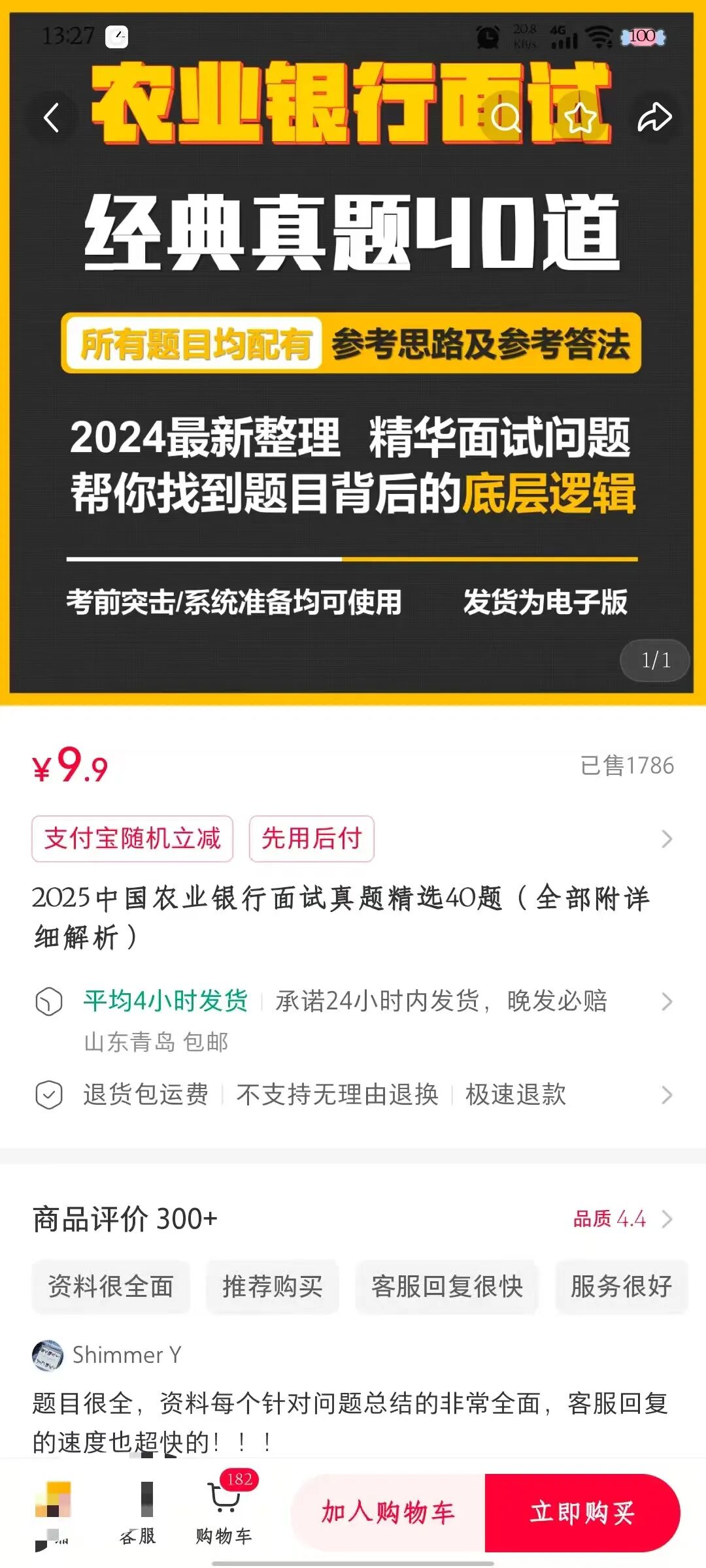Filter reviews by 资料很全面
Image resolution: width=706 pixels, height=1568 pixels.
(110, 1286)
